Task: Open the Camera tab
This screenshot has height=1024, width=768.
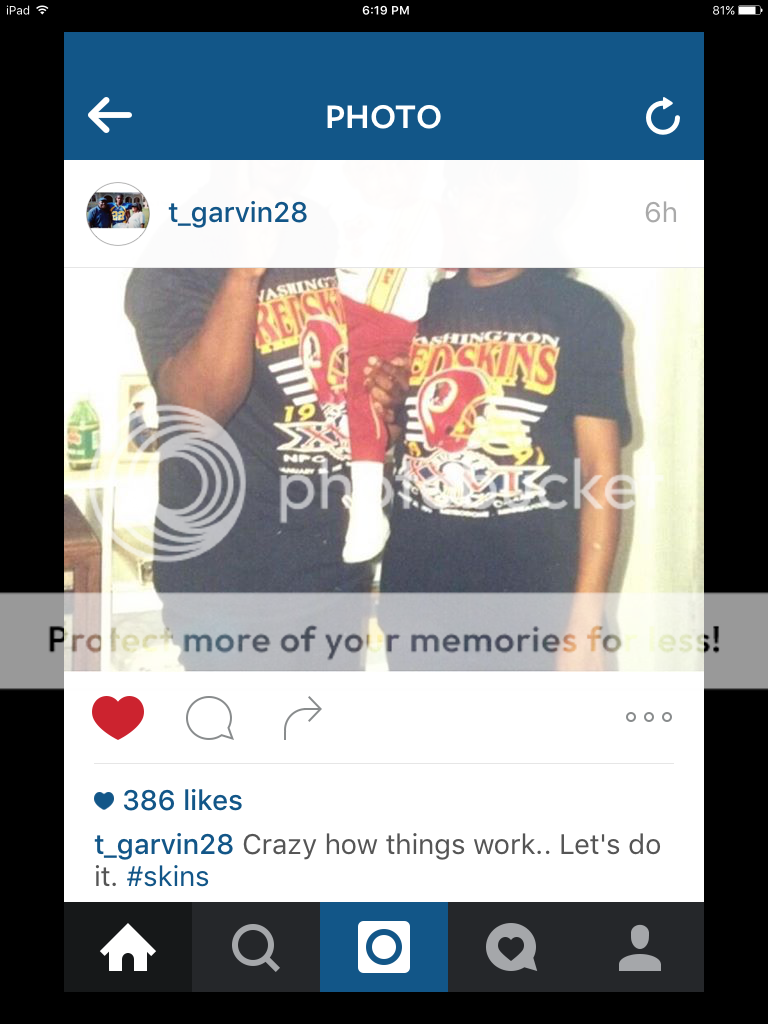Action: point(384,947)
